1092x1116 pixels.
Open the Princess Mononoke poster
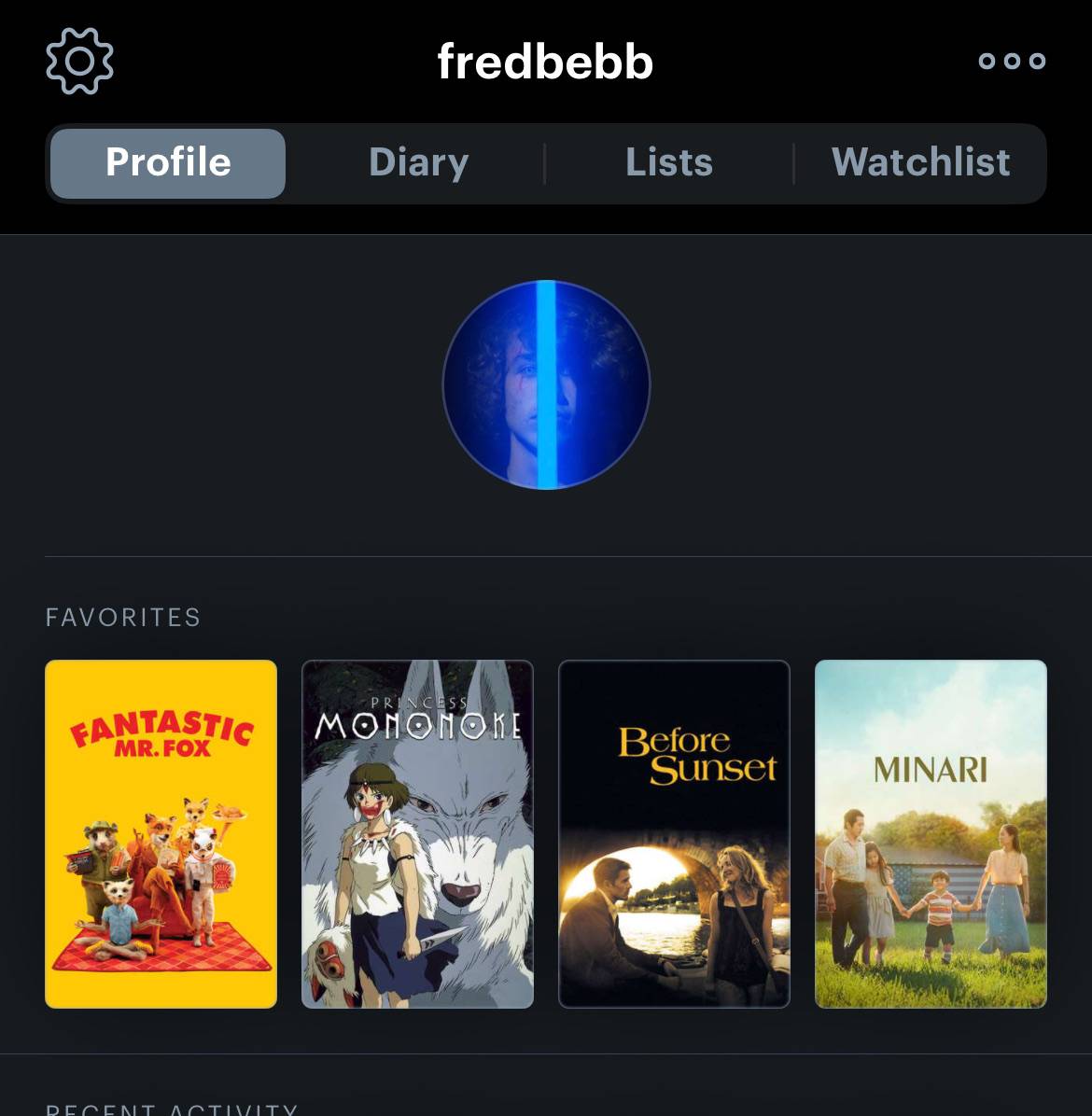pos(417,833)
